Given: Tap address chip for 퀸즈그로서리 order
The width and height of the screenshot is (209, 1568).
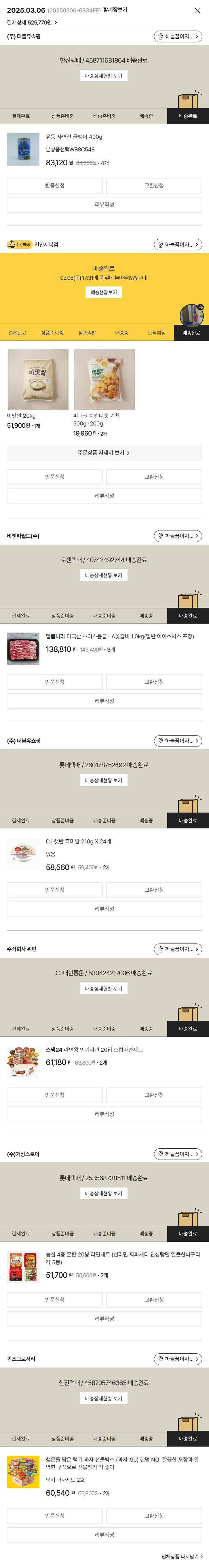Looking at the screenshot, I should 178,1359.
